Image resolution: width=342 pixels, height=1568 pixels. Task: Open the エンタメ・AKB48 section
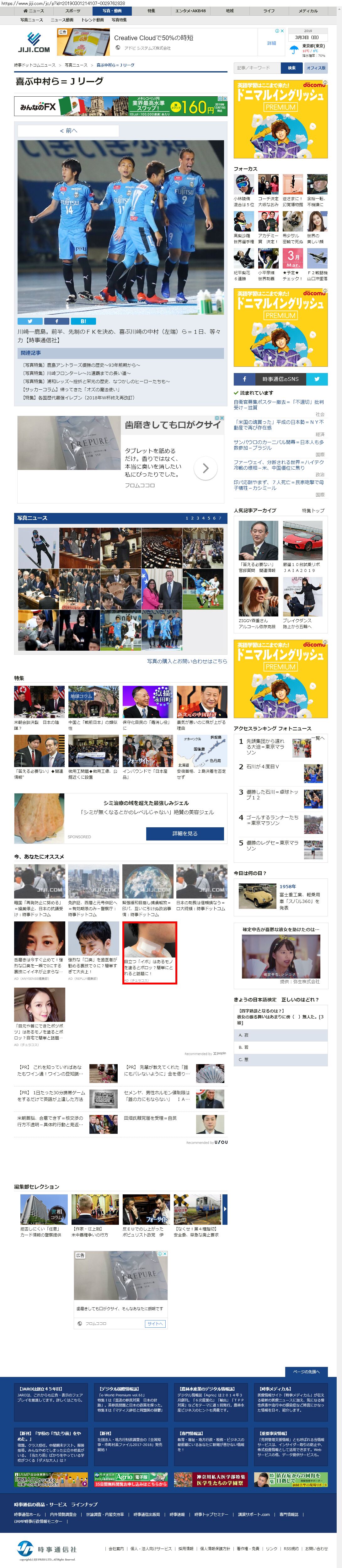(x=190, y=10)
